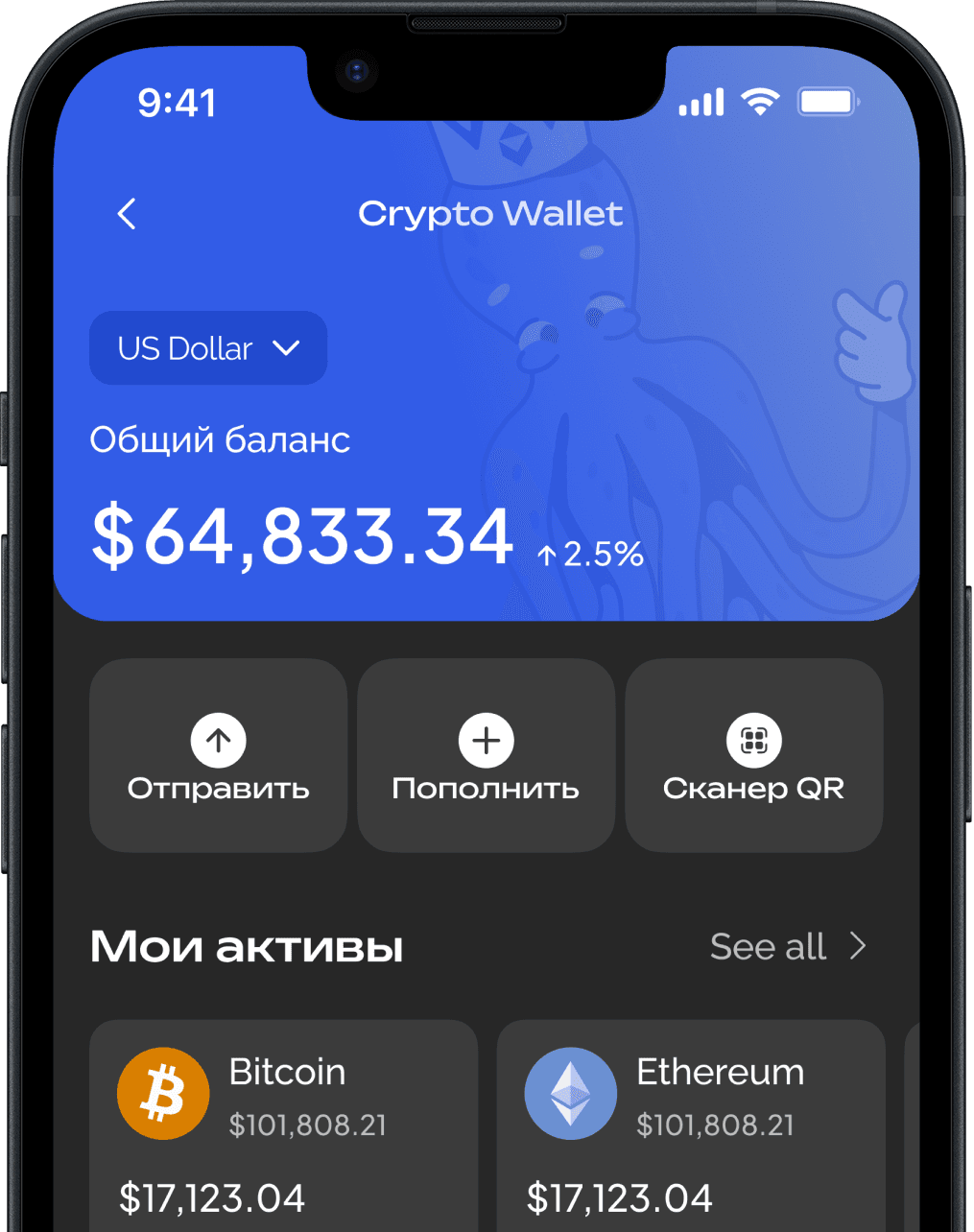Screen dimensions: 974x1232
Task: Tap the Отправить send button
Action: [218, 755]
